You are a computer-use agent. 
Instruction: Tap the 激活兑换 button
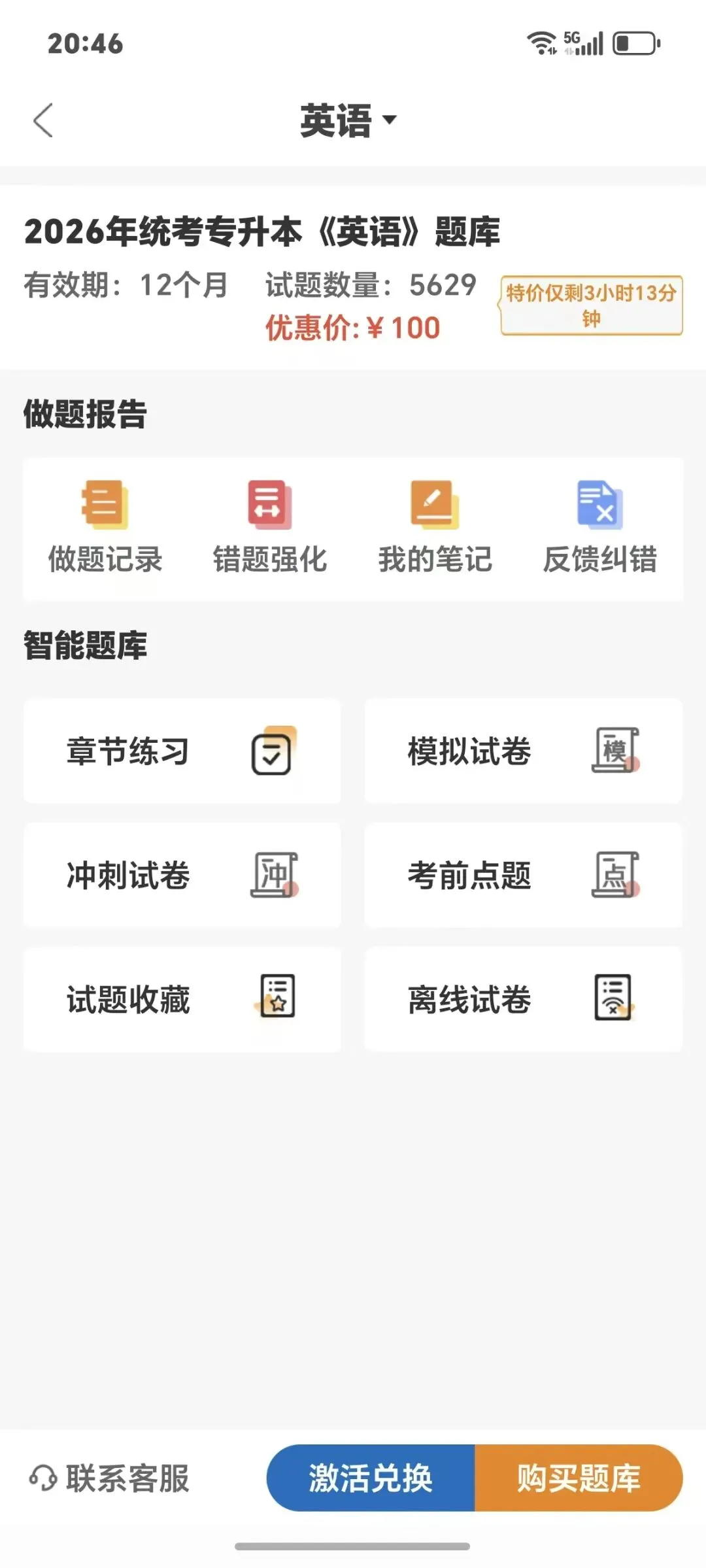(x=371, y=1478)
